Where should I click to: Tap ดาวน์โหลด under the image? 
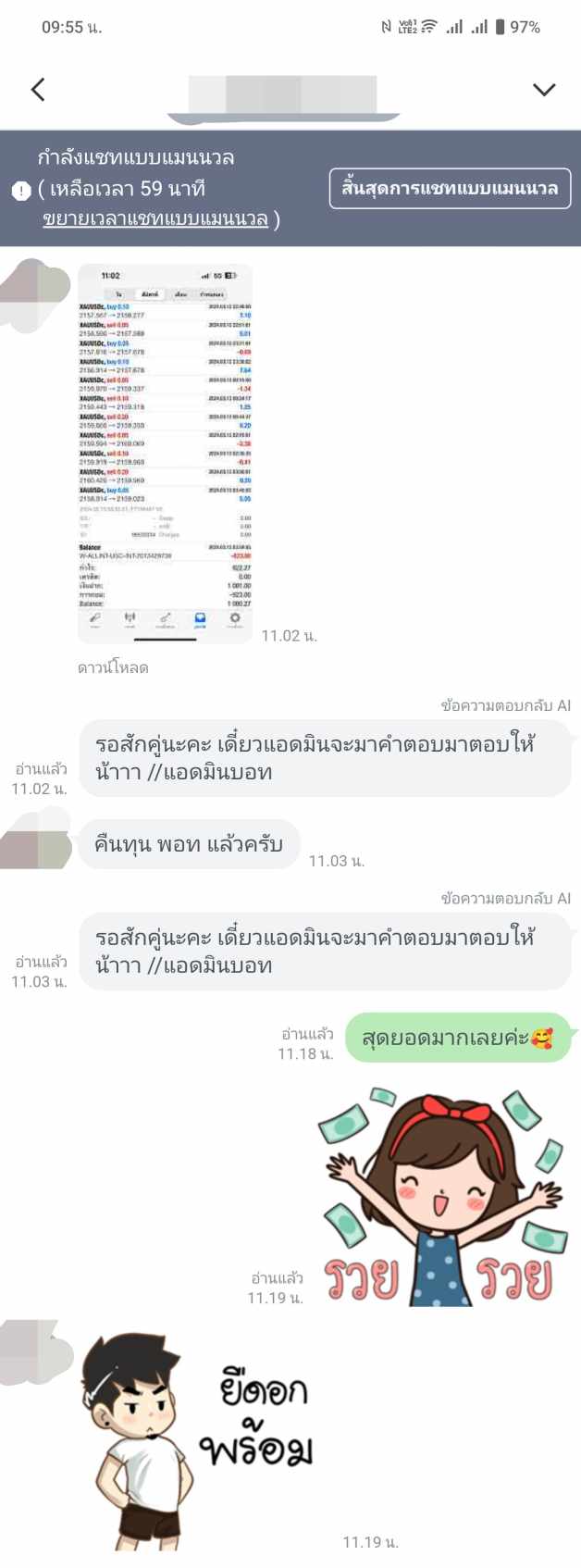(x=113, y=667)
